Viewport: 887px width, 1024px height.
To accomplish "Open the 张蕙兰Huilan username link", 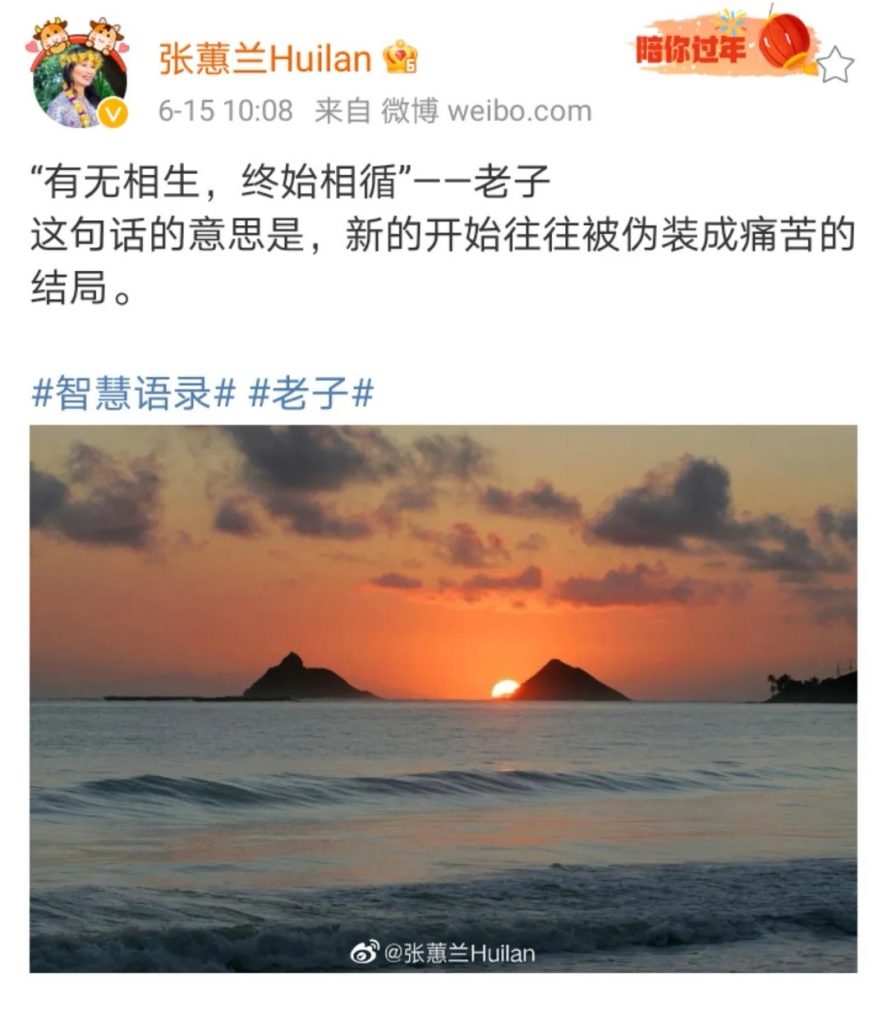I will point(265,58).
